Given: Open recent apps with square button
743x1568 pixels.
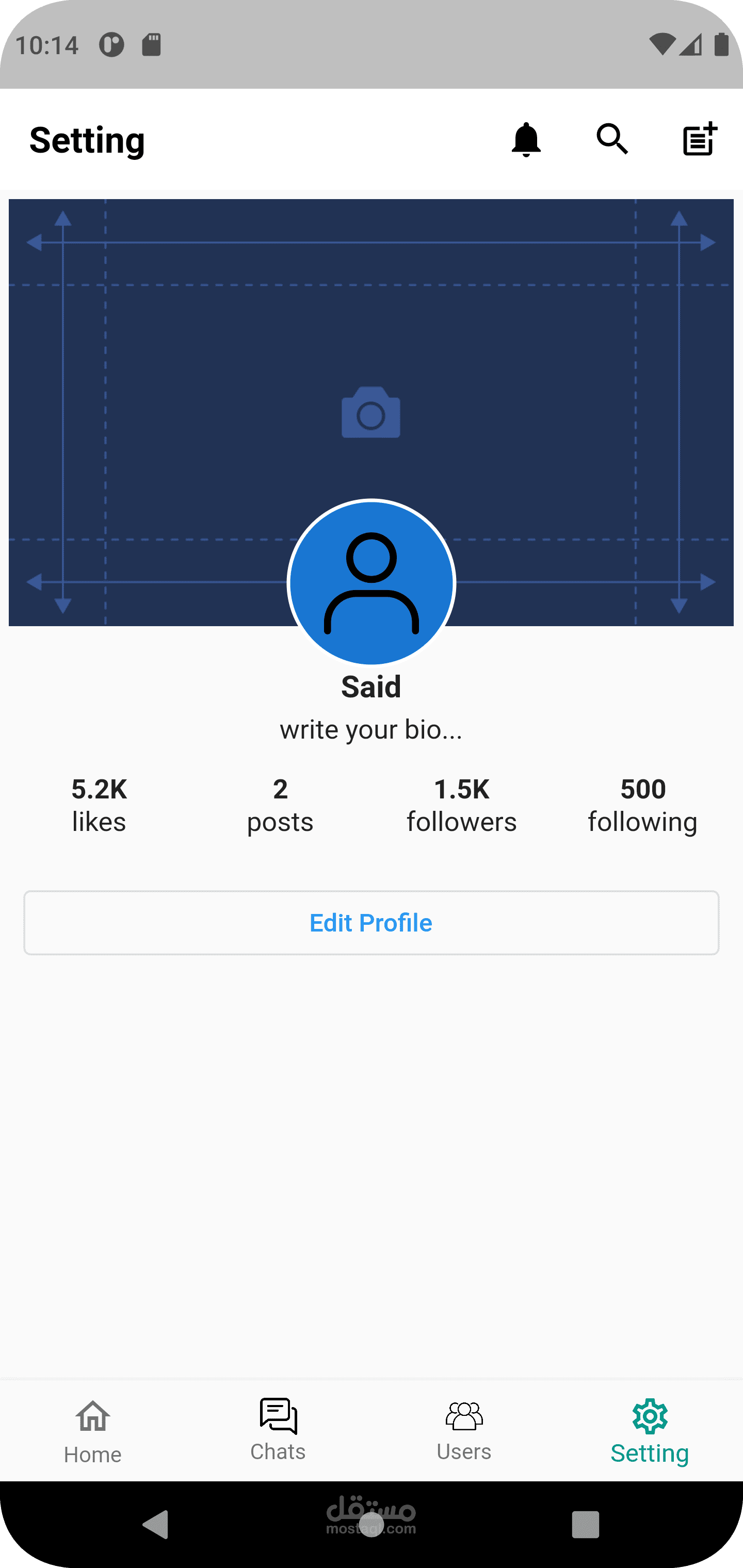Looking at the screenshot, I should coord(585,1525).
